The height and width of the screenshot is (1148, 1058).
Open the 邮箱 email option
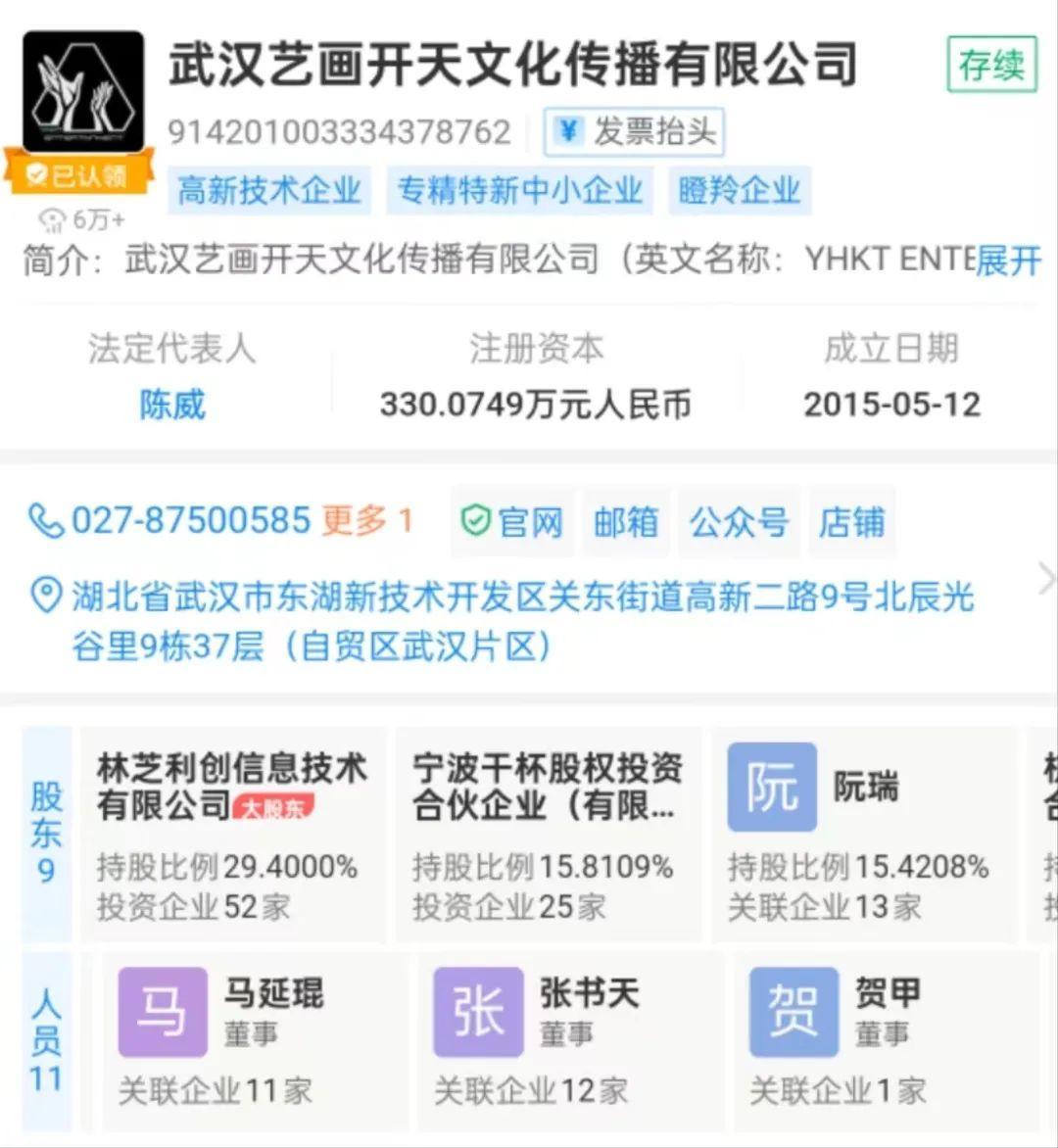click(x=626, y=521)
